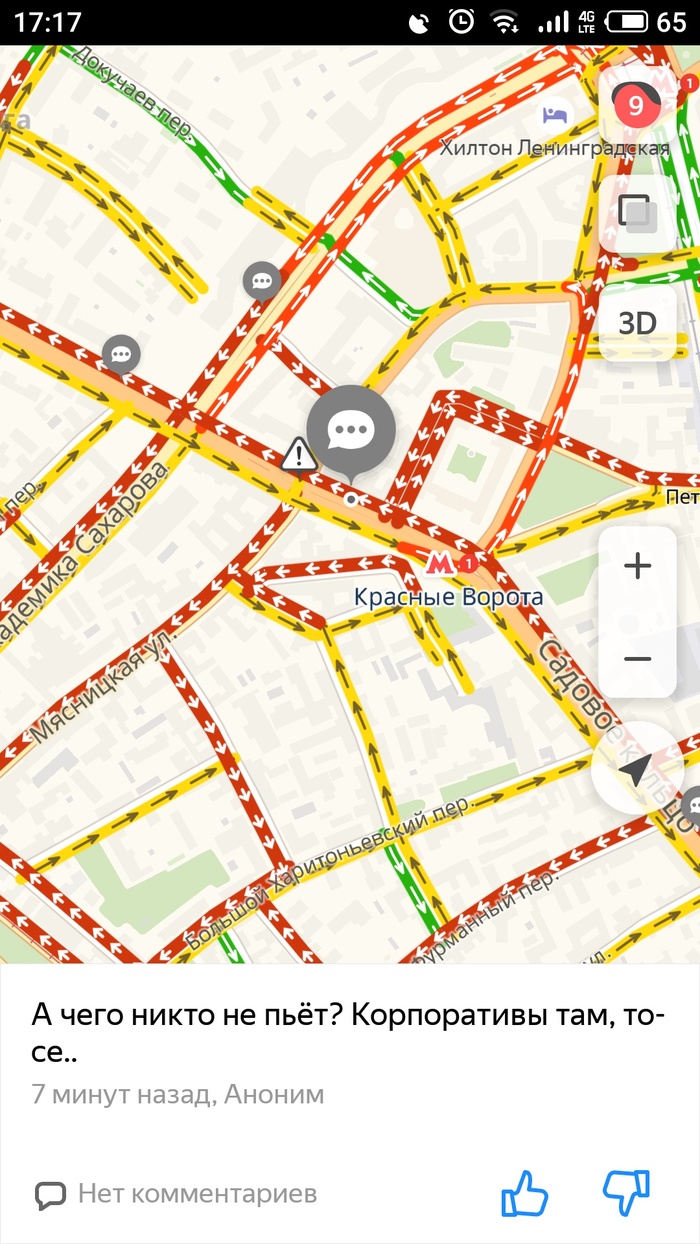Like the anonymous road comment
The image size is (700, 1244).
(525, 1193)
